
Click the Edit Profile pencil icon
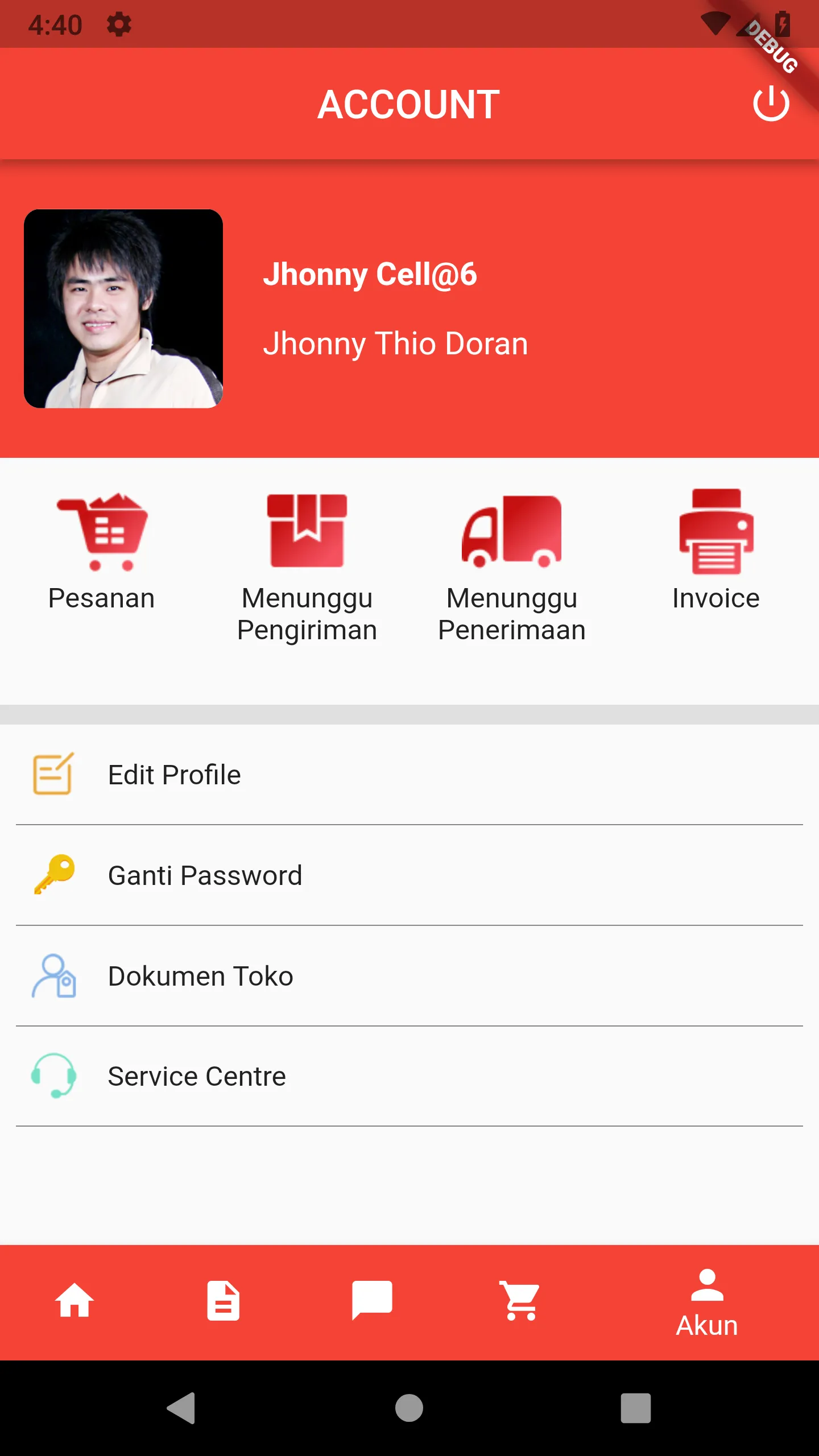pyautogui.click(x=53, y=773)
